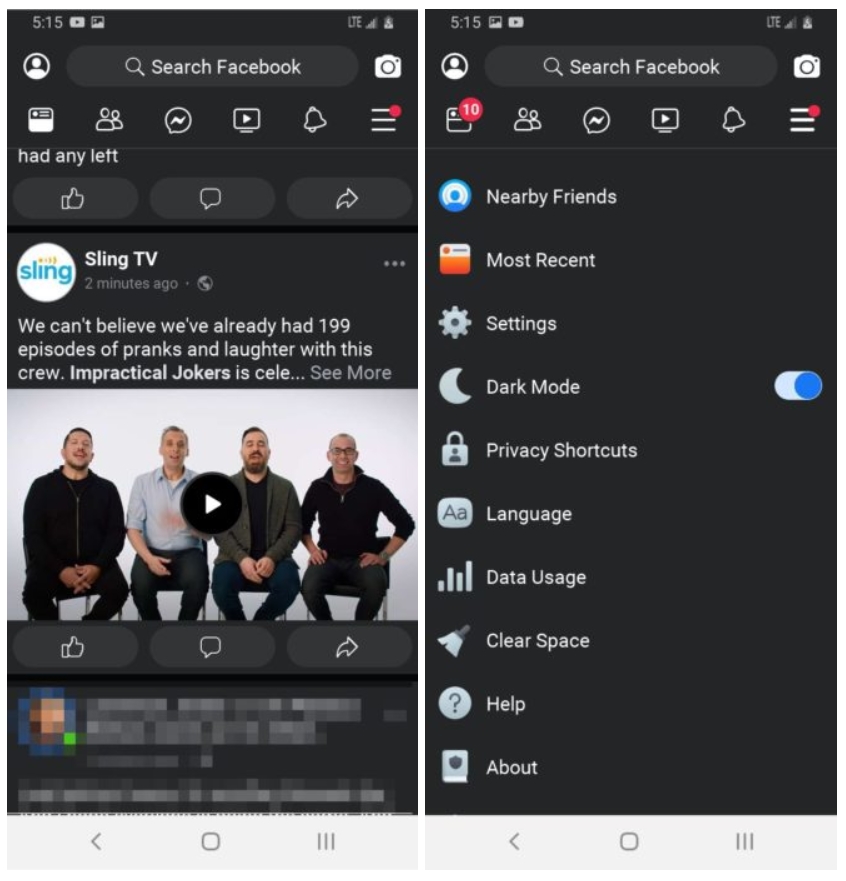Open Privacy Shortcuts

561,450
